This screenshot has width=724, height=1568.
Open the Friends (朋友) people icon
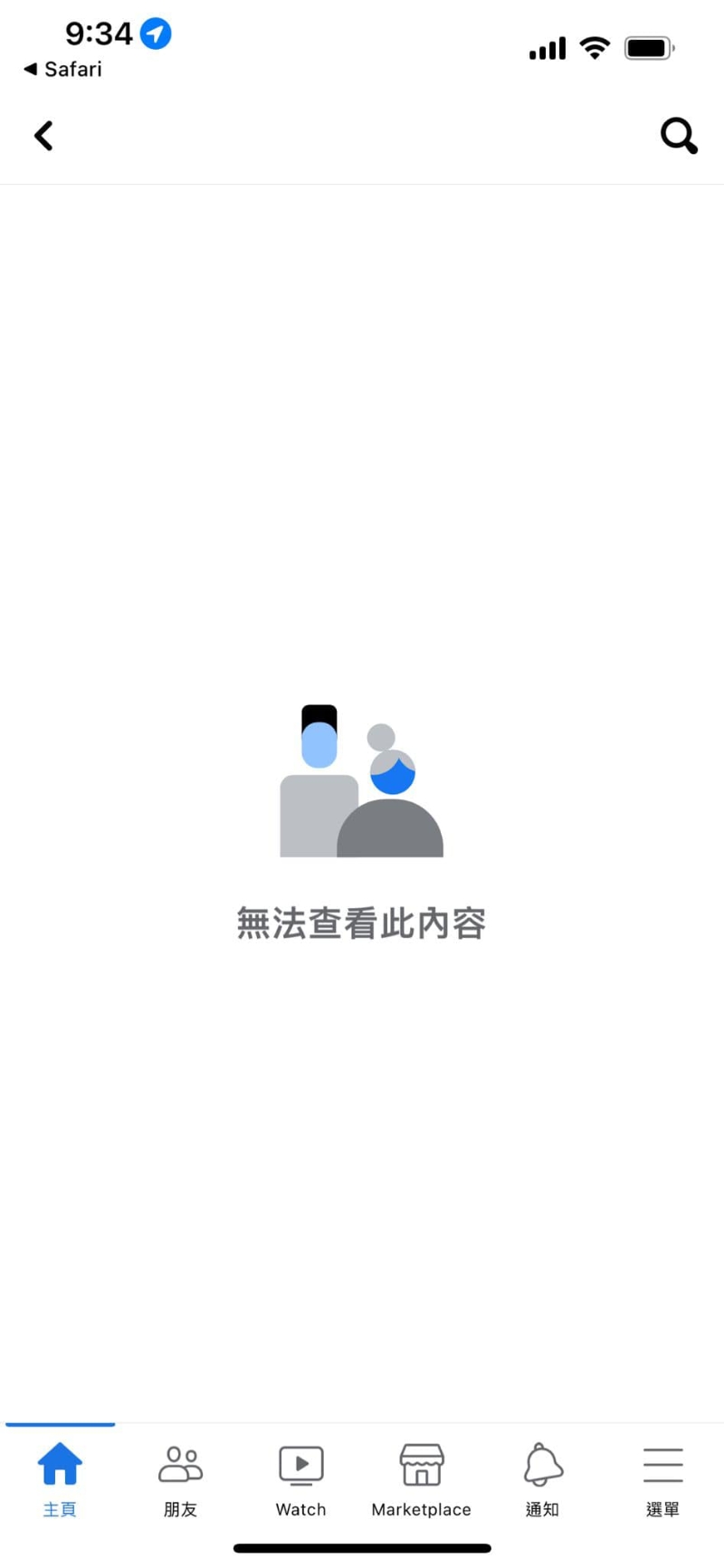[x=179, y=1462]
